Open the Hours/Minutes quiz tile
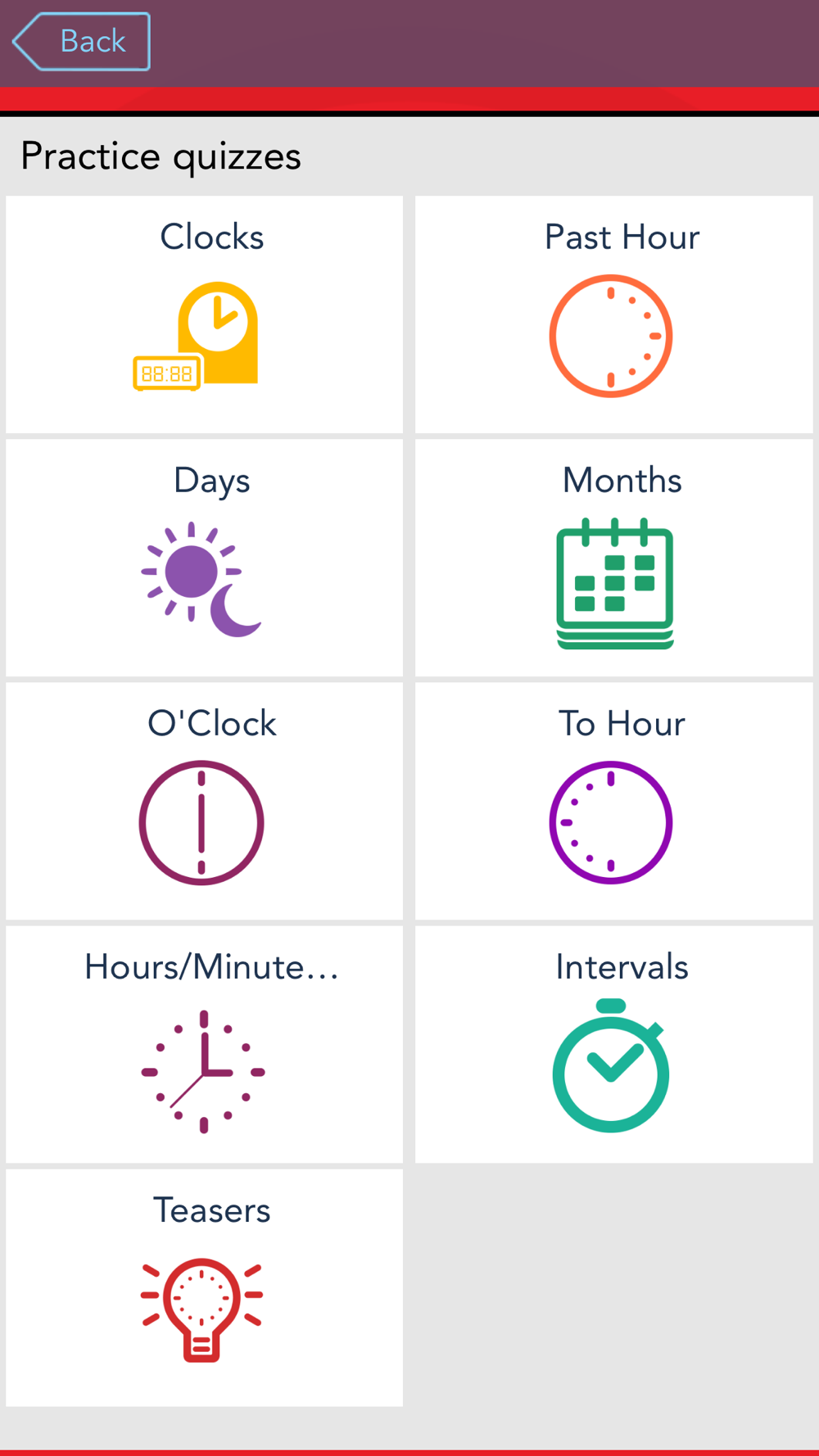819x1456 pixels. coord(205,1044)
